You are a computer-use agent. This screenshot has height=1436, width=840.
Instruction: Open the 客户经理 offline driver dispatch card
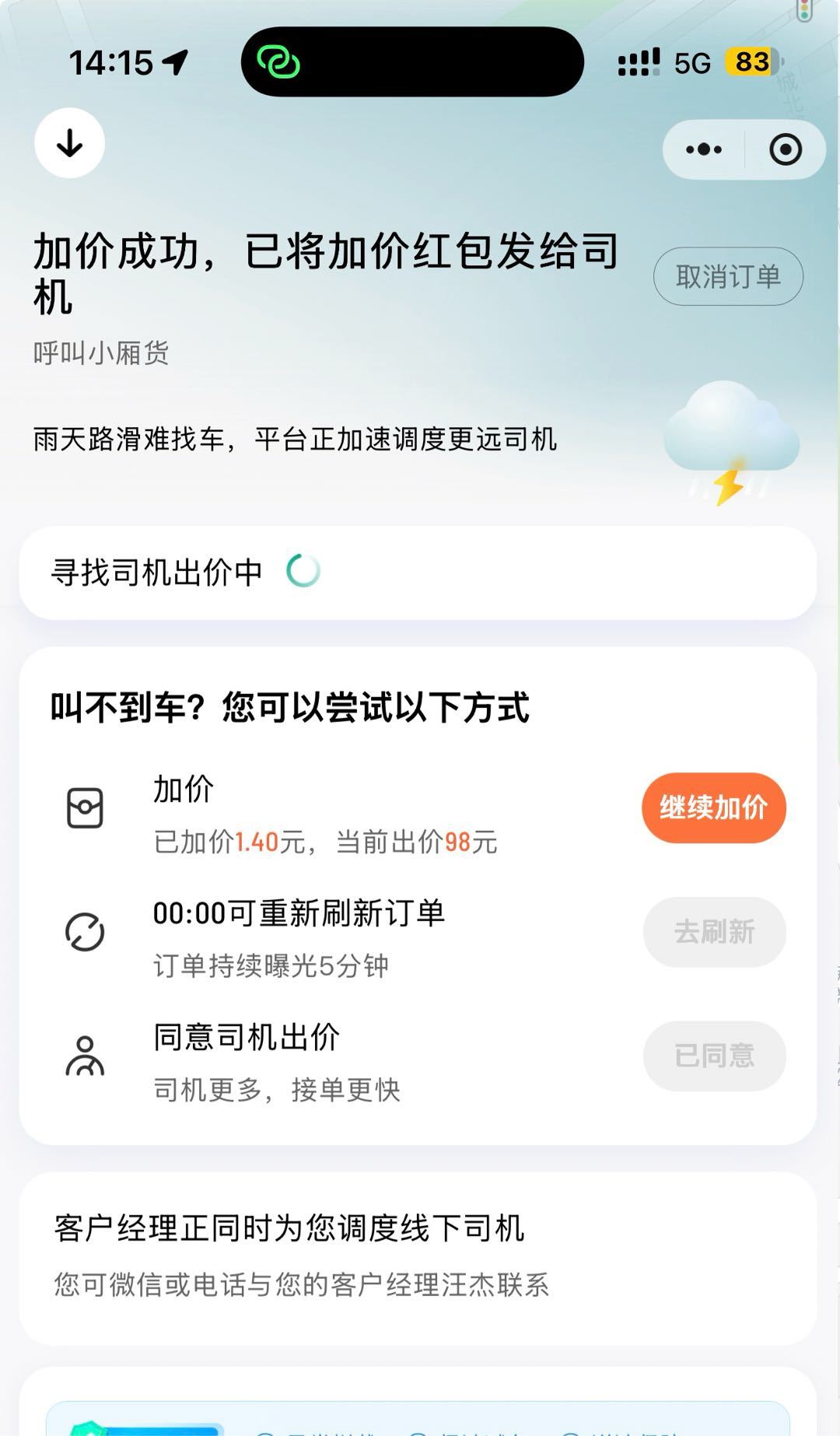[418, 1257]
